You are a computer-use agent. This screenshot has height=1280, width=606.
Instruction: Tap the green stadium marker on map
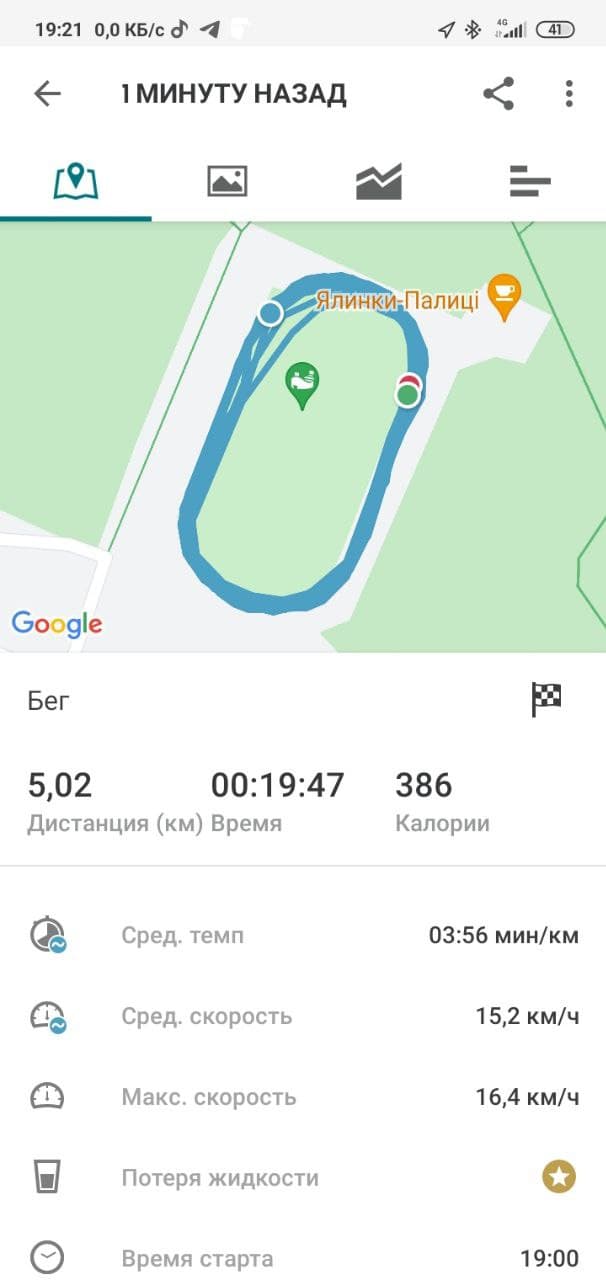302,385
